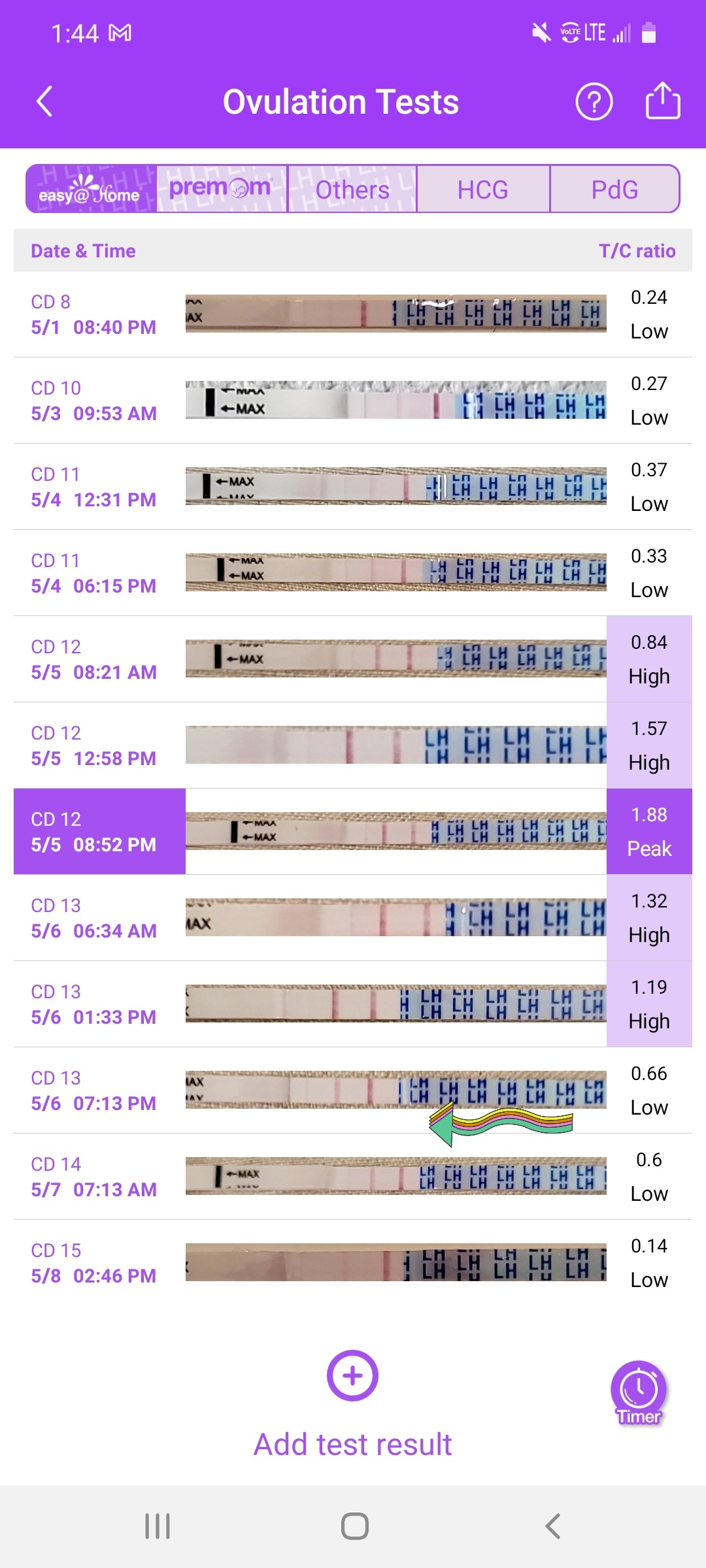Share the ovulation test results
Viewport: 706px width, 1568px height.
(x=663, y=101)
